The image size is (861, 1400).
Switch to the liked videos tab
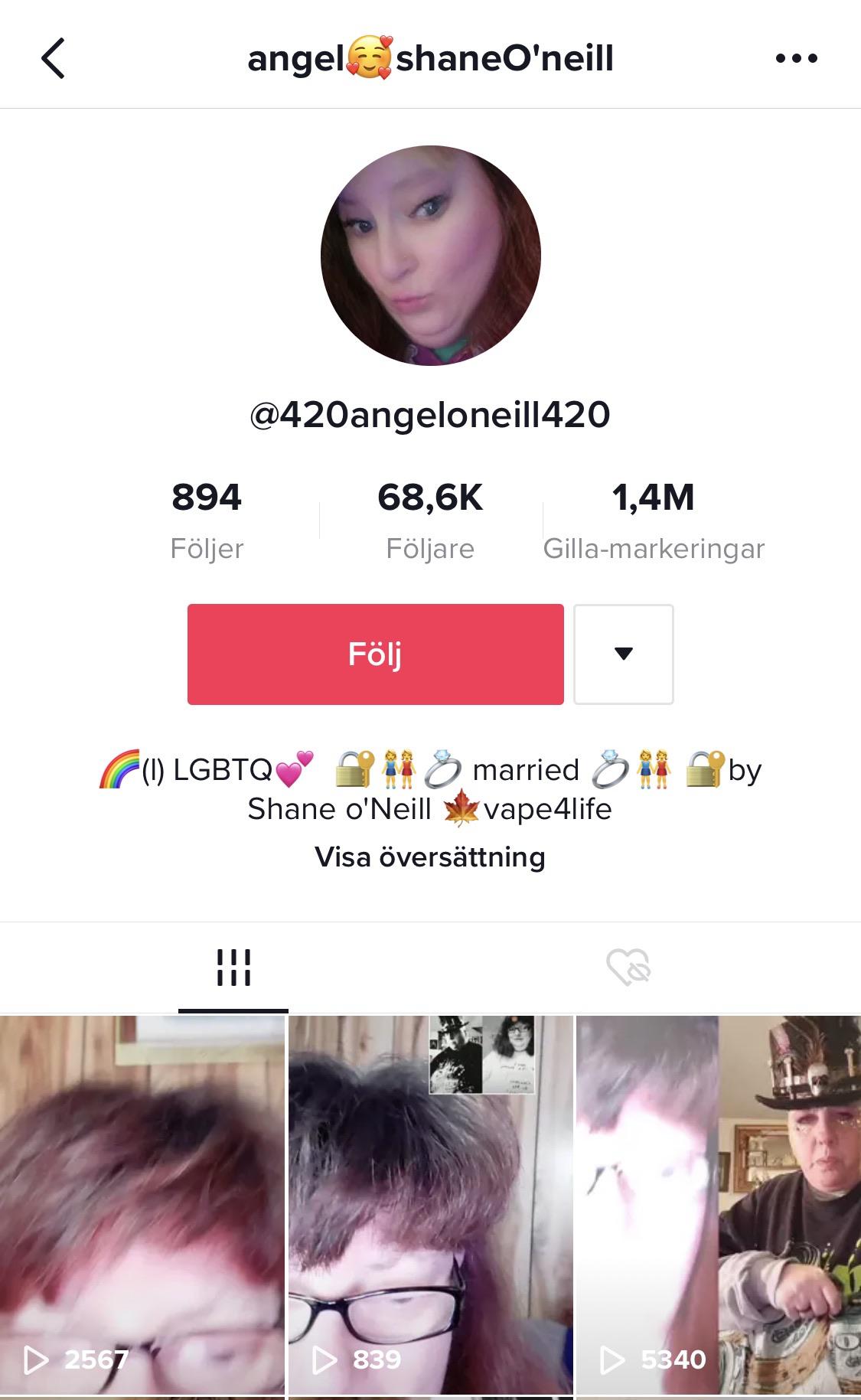[628, 968]
